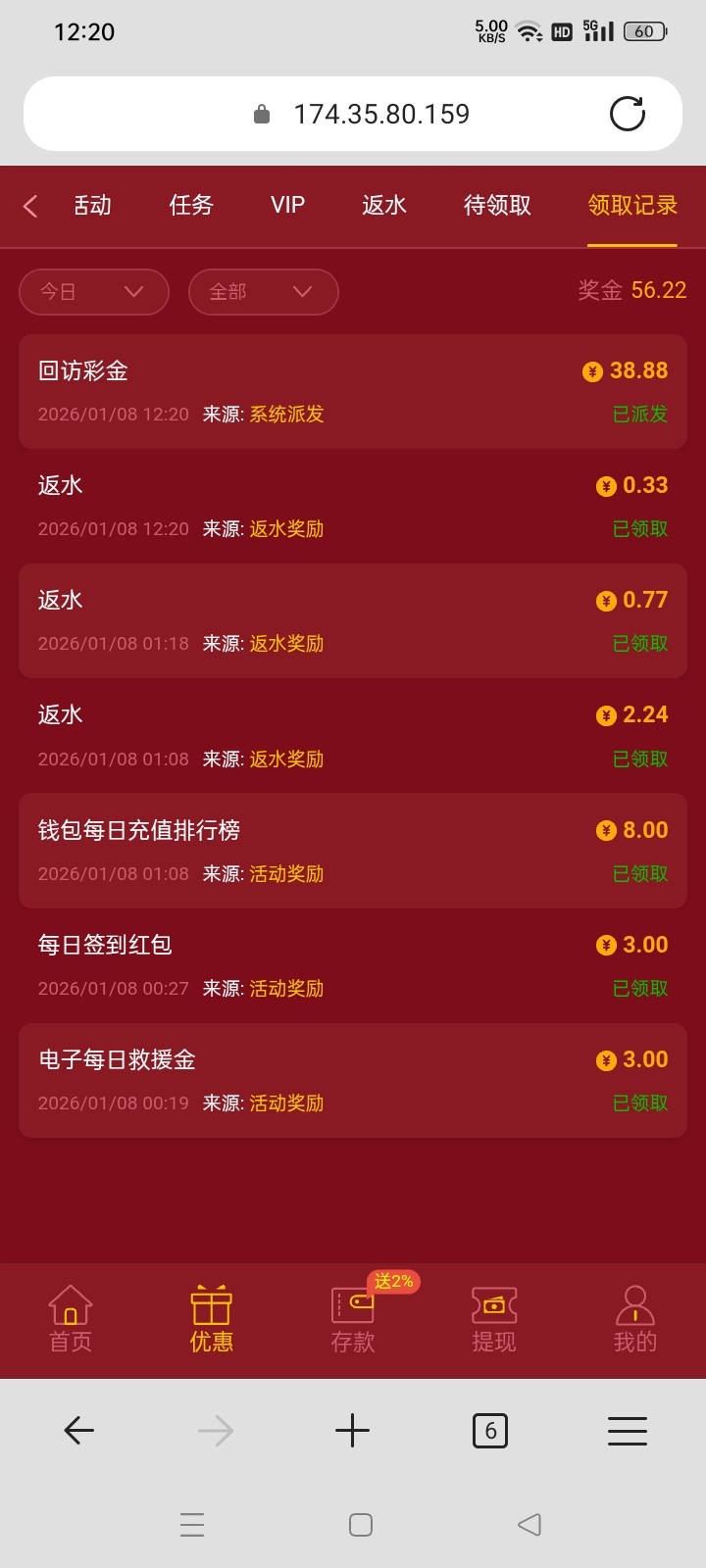Open the 我的 profile tab
706x1568 pixels.
[634, 1319]
